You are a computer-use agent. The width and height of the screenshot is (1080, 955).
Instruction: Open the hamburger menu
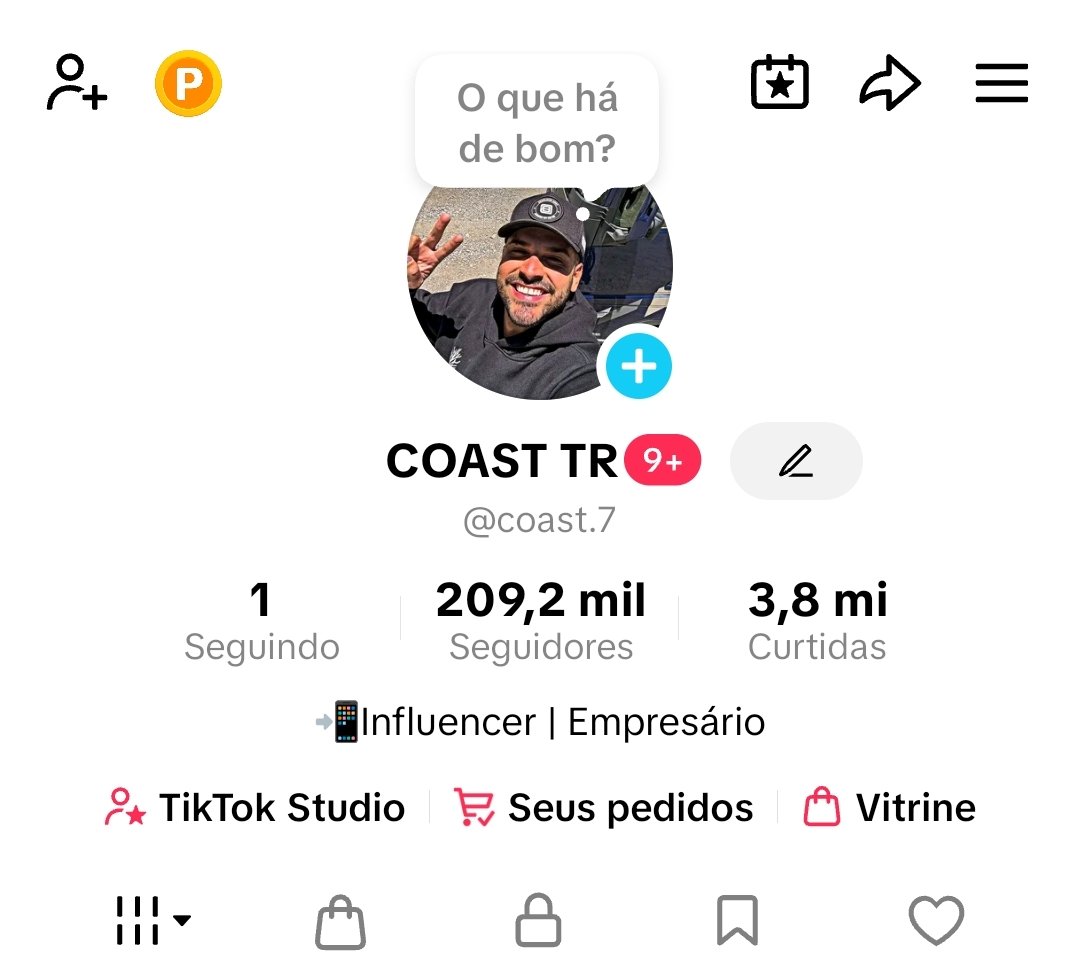(x=1002, y=83)
